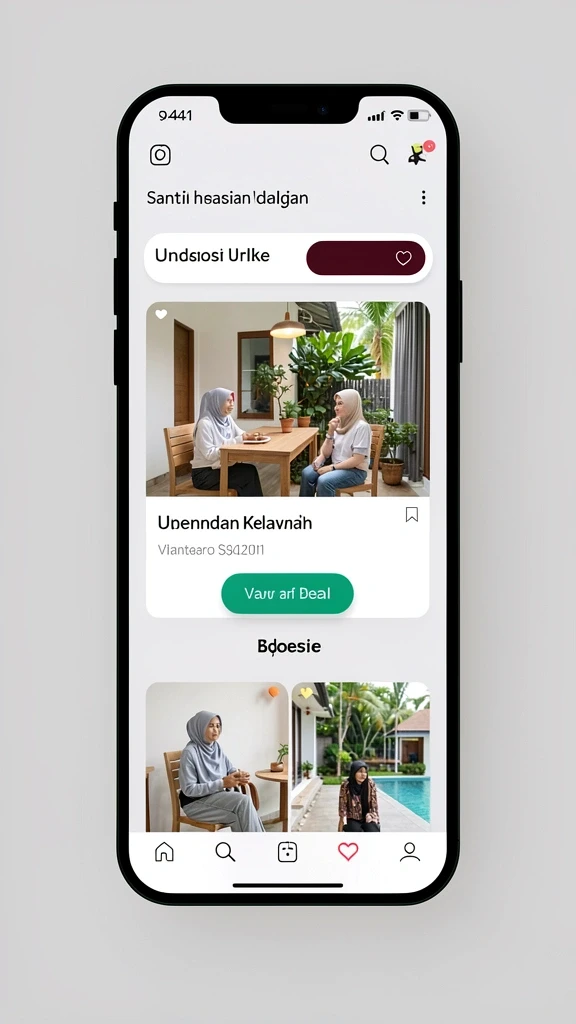Viewport: 576px width, 1024px height.
Task: Tap the green Vavr arf Deal button
Action: (287, 593)
